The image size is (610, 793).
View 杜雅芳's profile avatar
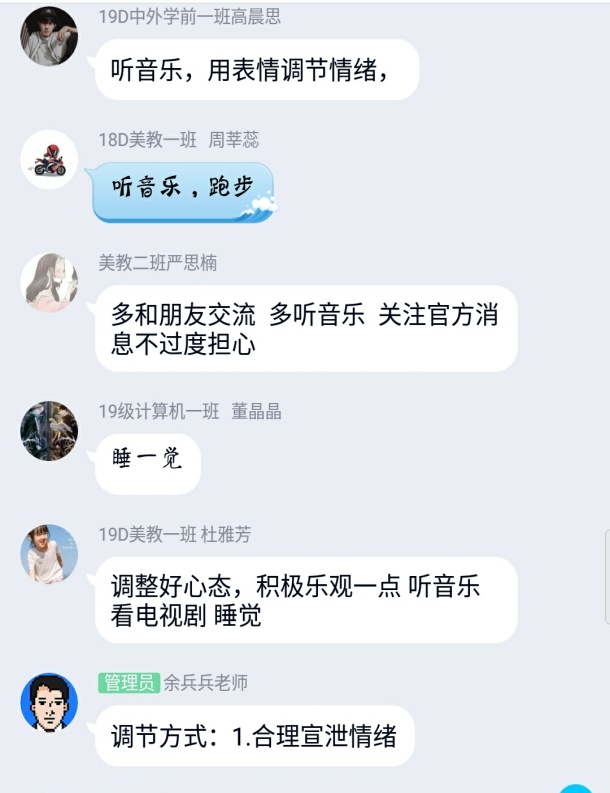click(49, 554)
